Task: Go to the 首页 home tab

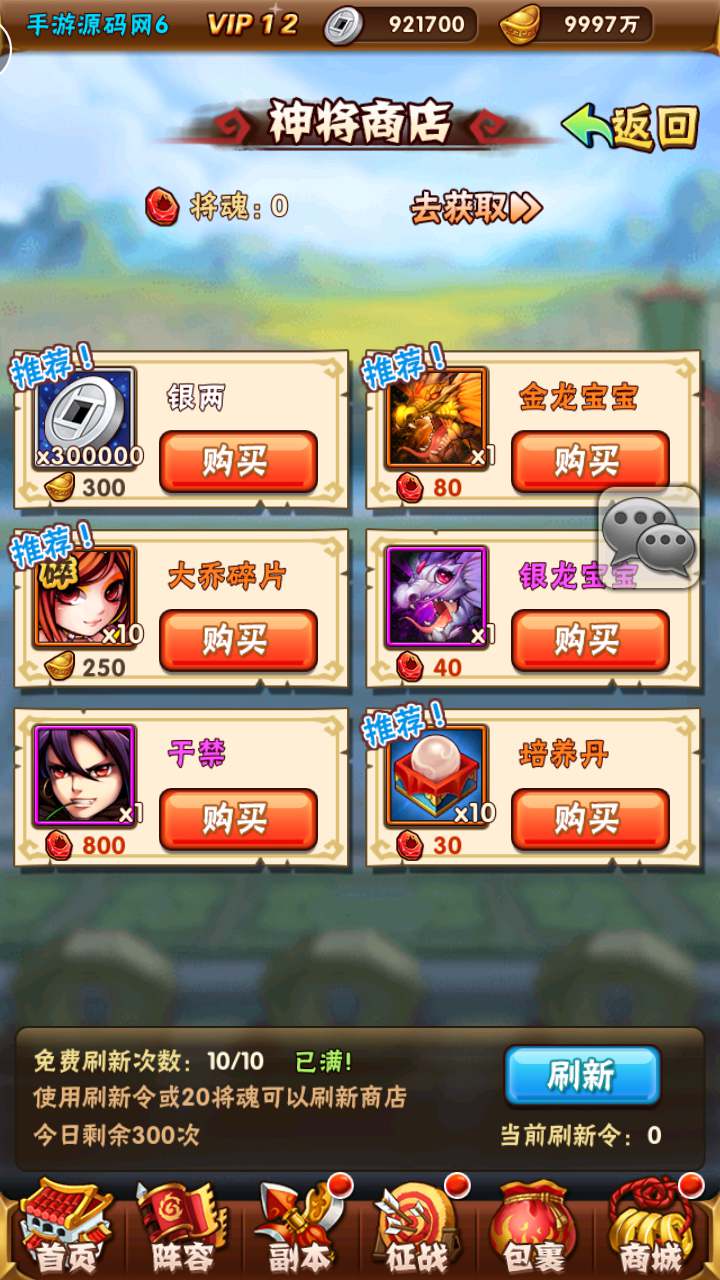Action: point(64,1230)
